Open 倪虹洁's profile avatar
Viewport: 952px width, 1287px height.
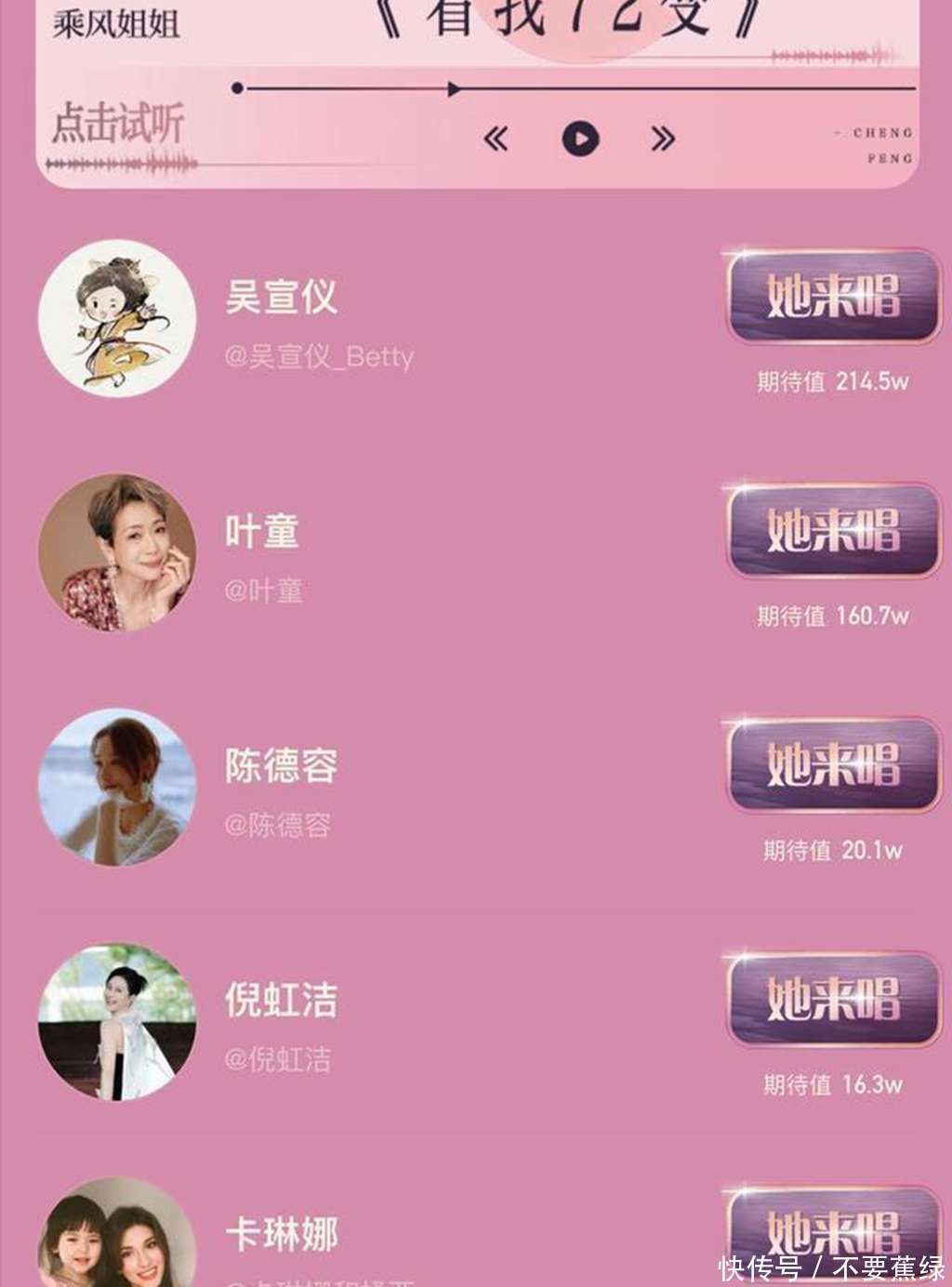117,1022
